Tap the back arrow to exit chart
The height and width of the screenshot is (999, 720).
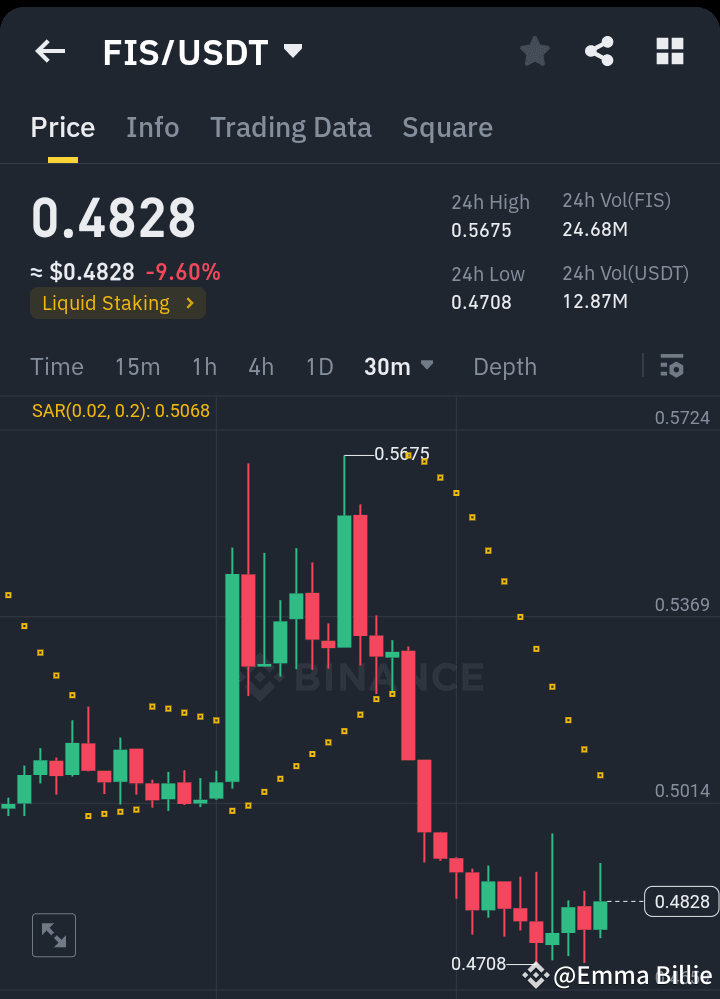49,51
